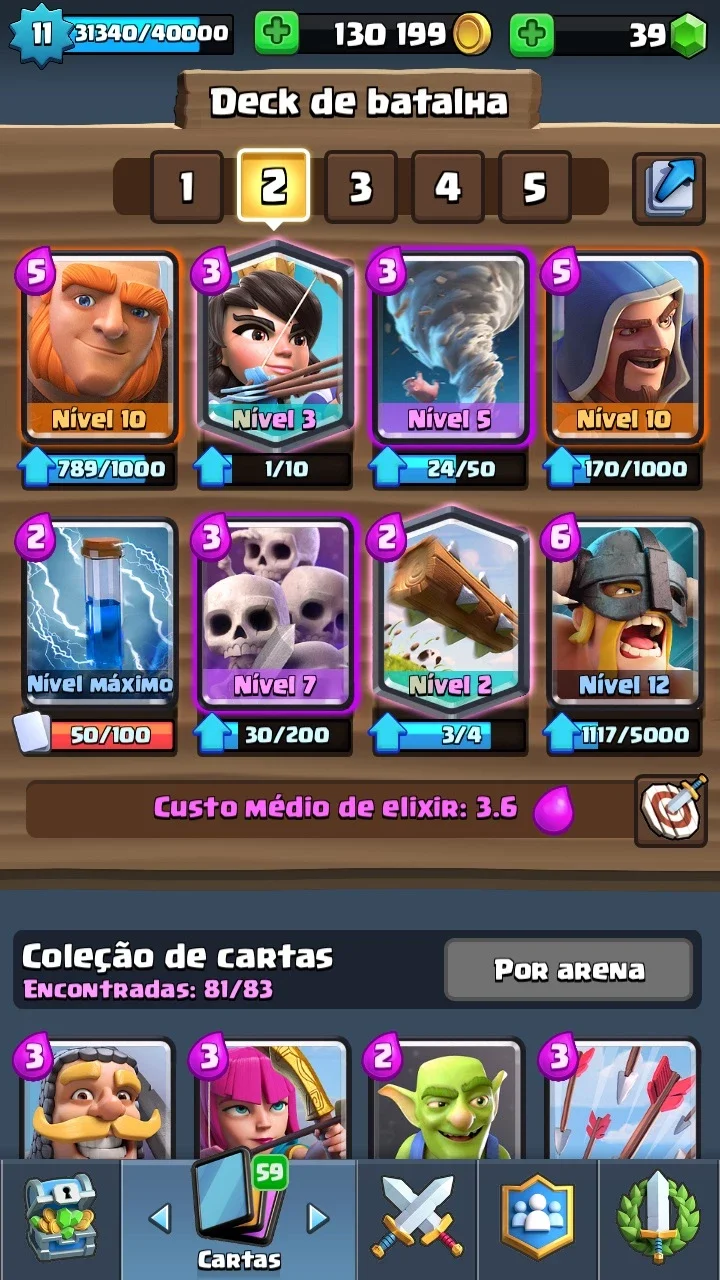Switch to deck slot 3

(x=361, y=187)
